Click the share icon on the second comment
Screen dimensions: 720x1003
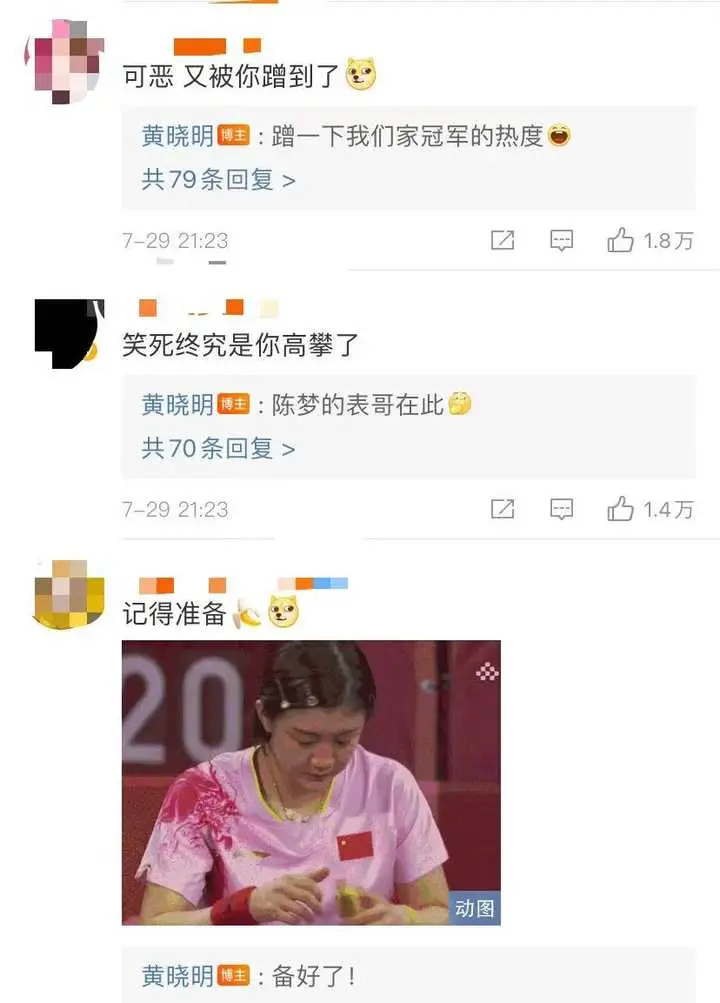tap(502, 510)
